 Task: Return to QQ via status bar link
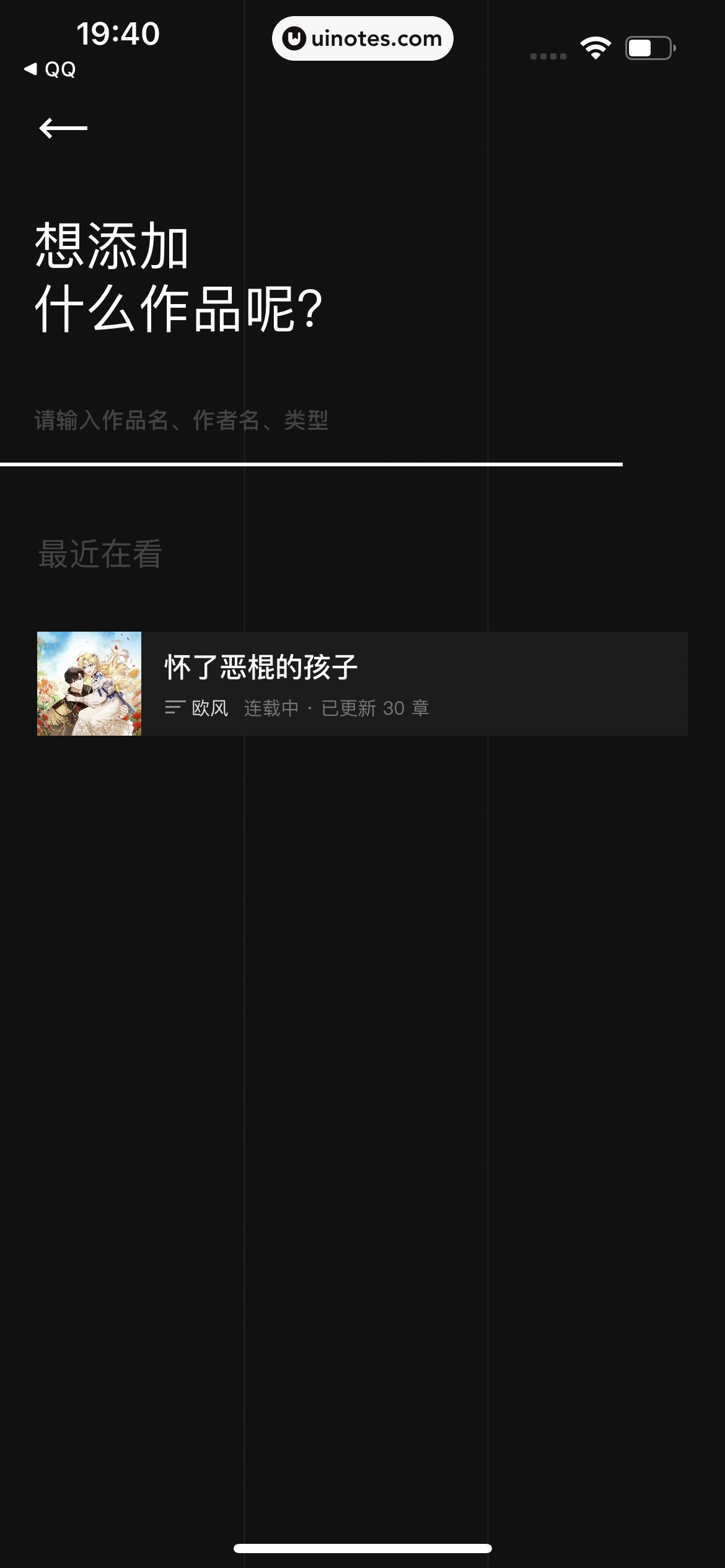pyautogui.click(x=50, y=69)
